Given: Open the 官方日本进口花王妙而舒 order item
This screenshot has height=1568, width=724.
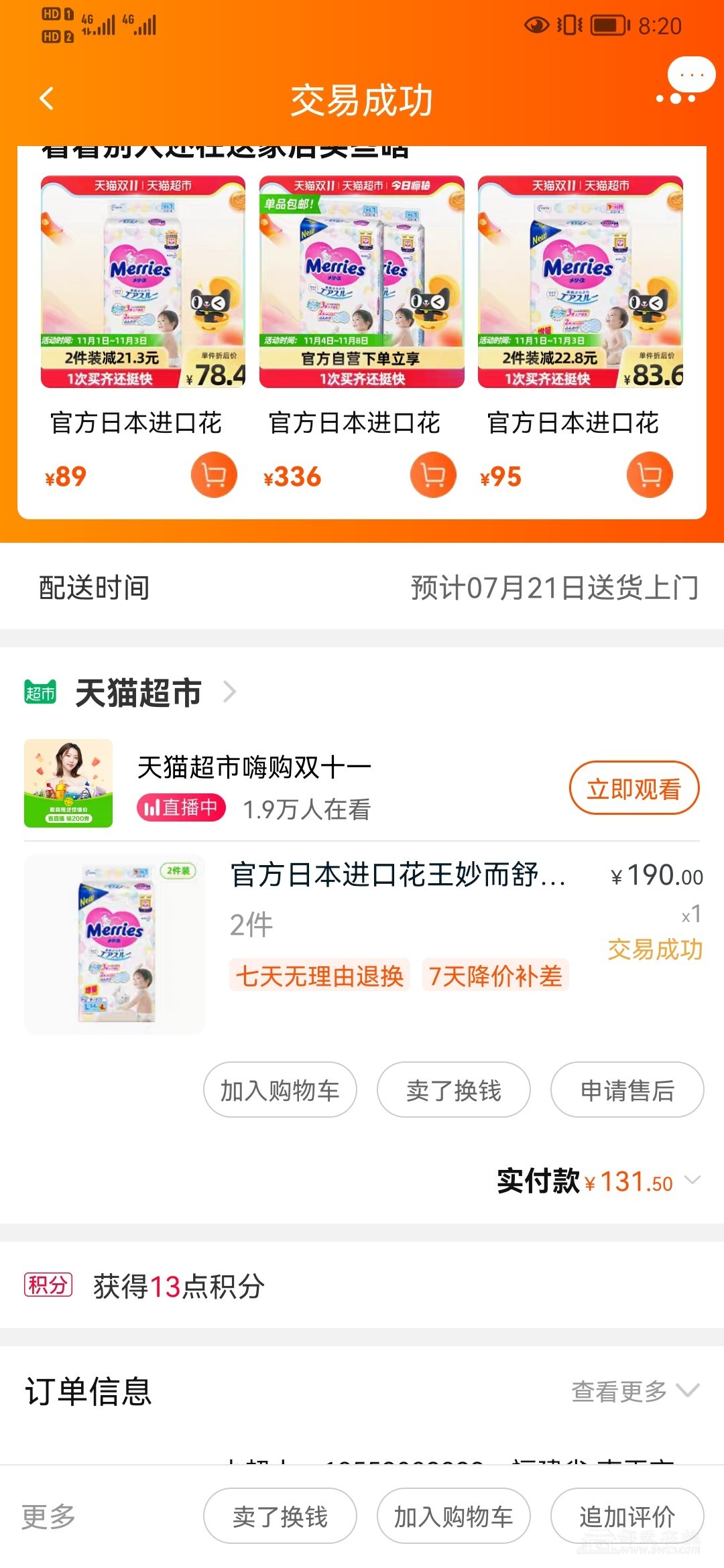Looking at the screenshot, I should click(x=398, y=875).
